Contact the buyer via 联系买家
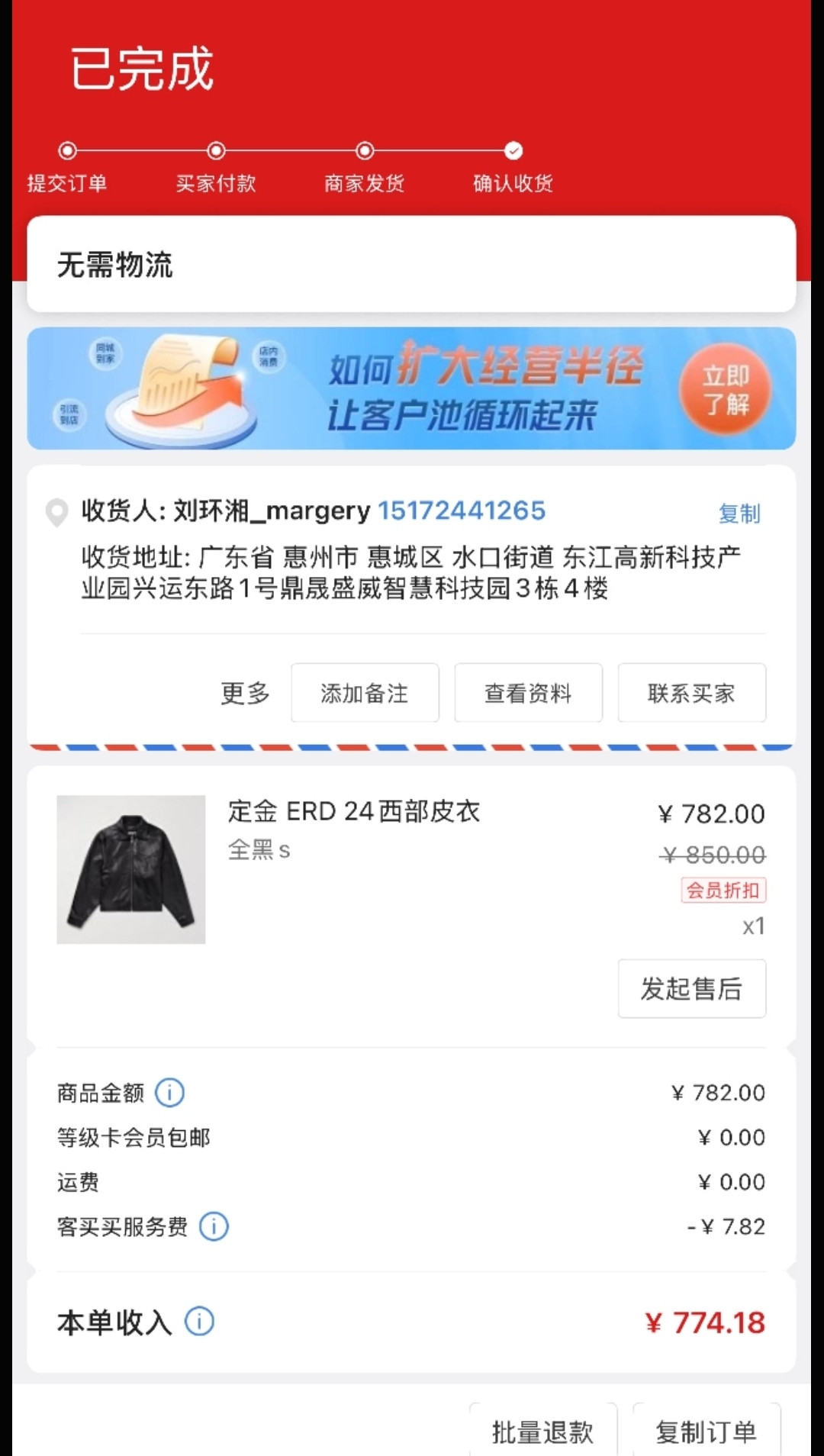 pos(691,693)
